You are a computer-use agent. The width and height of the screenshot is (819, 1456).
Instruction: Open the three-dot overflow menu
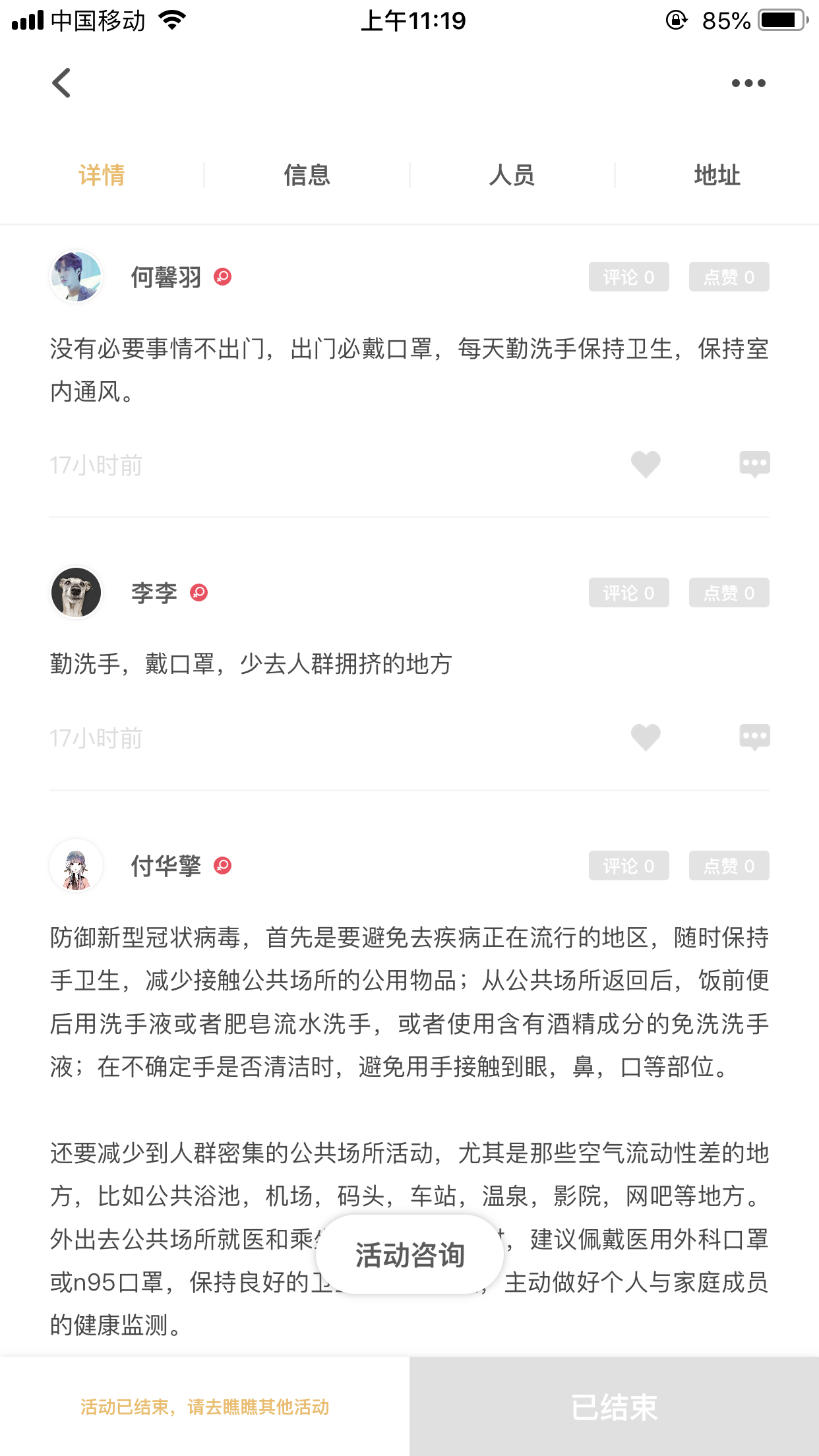tap(748, 83)
